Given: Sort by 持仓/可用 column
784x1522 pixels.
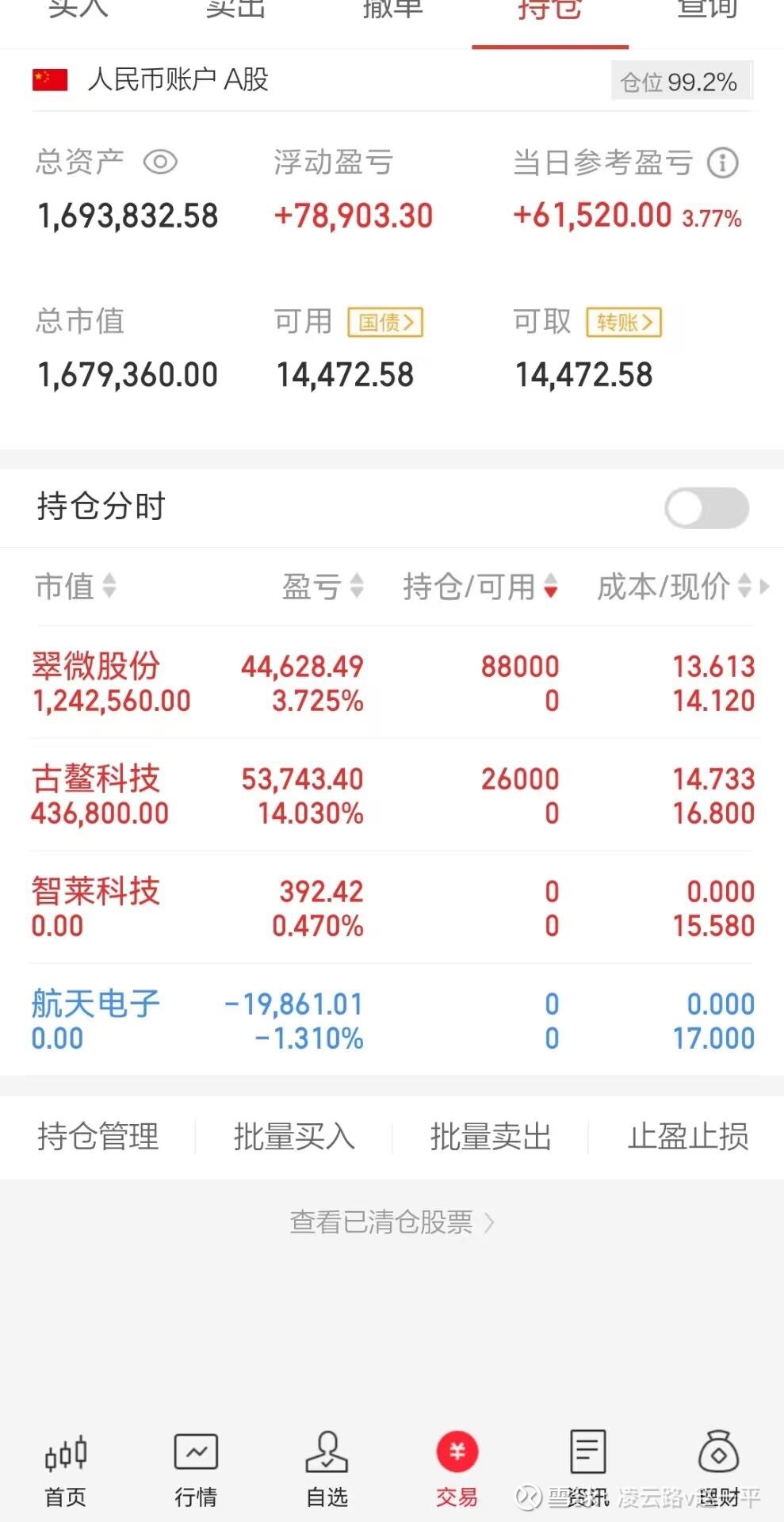Looking at the screenshot, I should (x=480, y=587).
